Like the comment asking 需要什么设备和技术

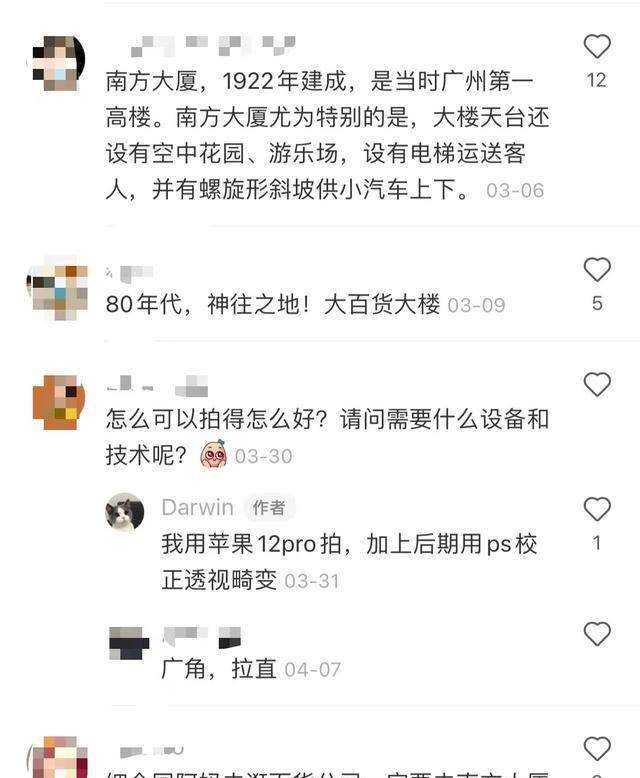coord(597,384)
